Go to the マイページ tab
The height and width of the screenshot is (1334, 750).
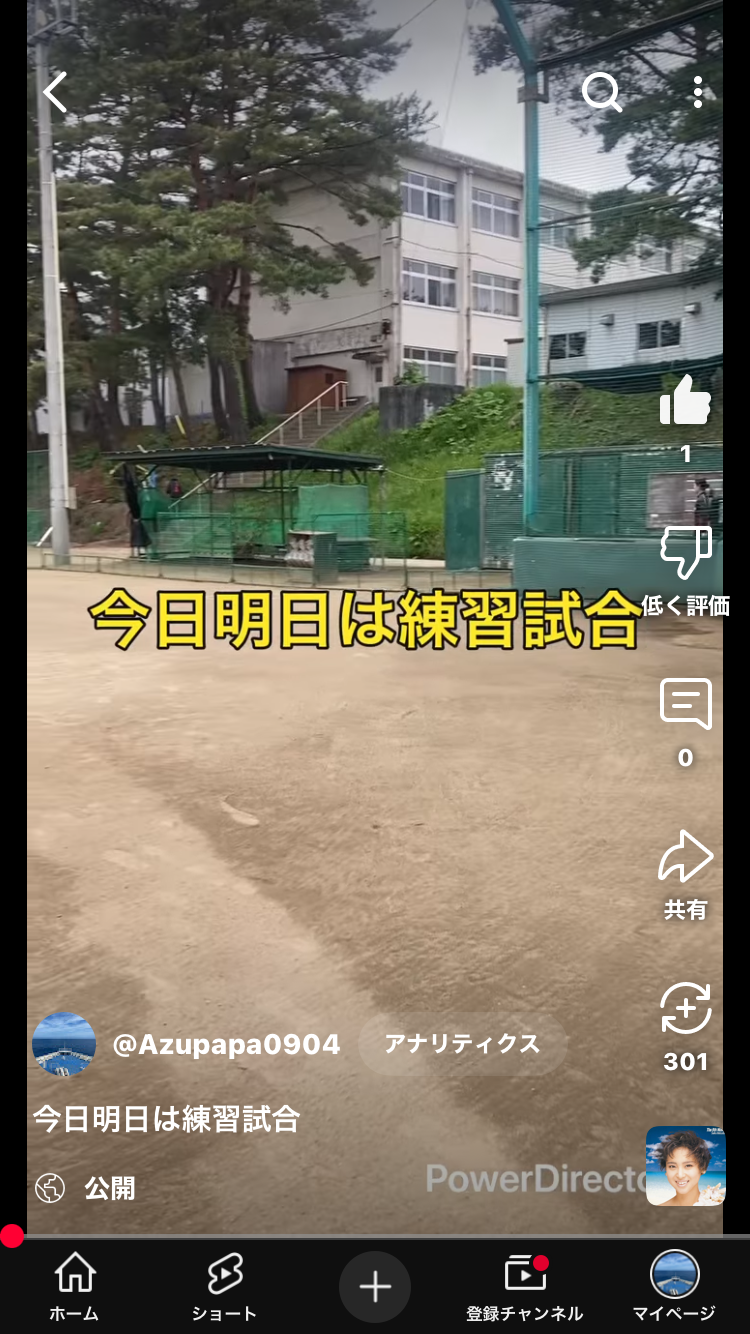pyautogui.click(x=674, y=1286)
